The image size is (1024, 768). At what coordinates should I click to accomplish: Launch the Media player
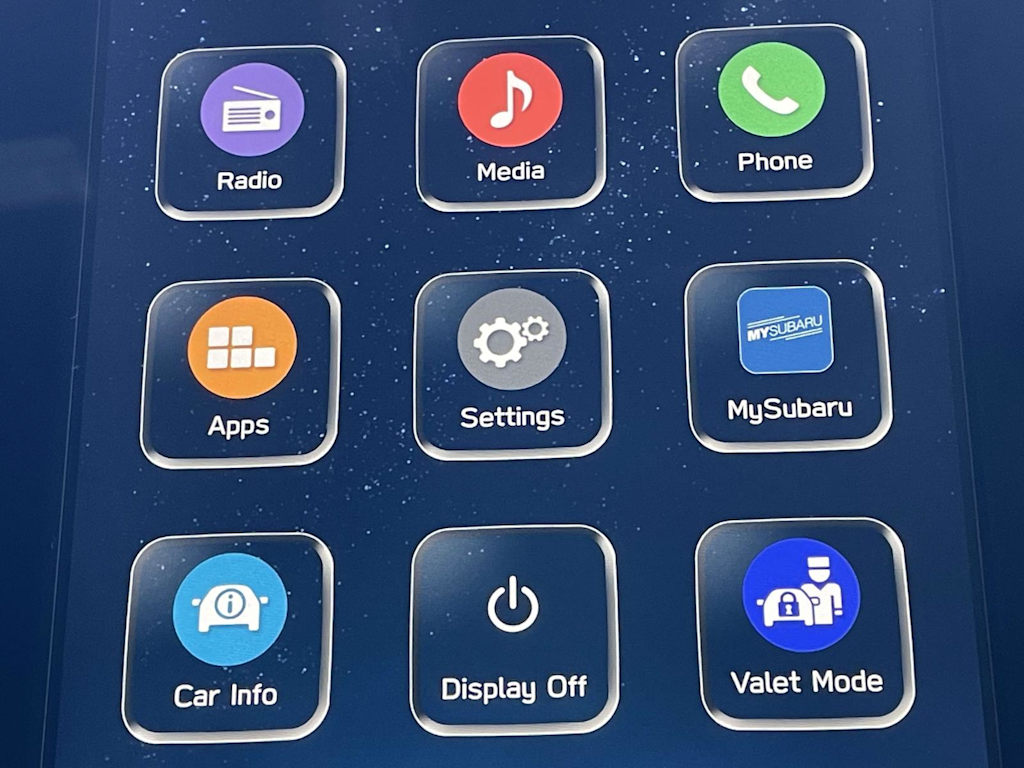pyautogui.click(x=510, y=121)
